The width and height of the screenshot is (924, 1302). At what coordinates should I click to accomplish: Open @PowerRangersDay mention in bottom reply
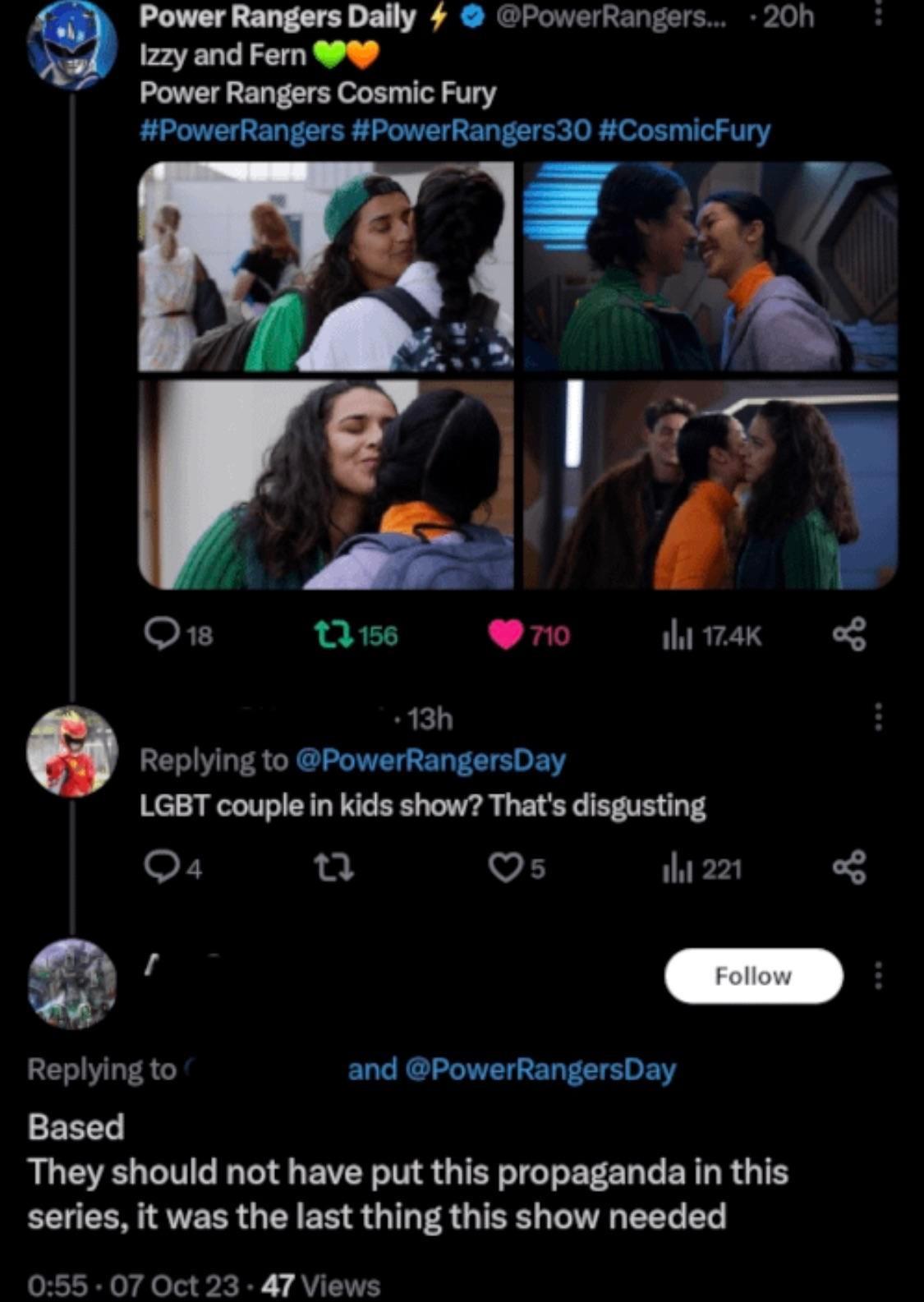tap(540, 1070)
